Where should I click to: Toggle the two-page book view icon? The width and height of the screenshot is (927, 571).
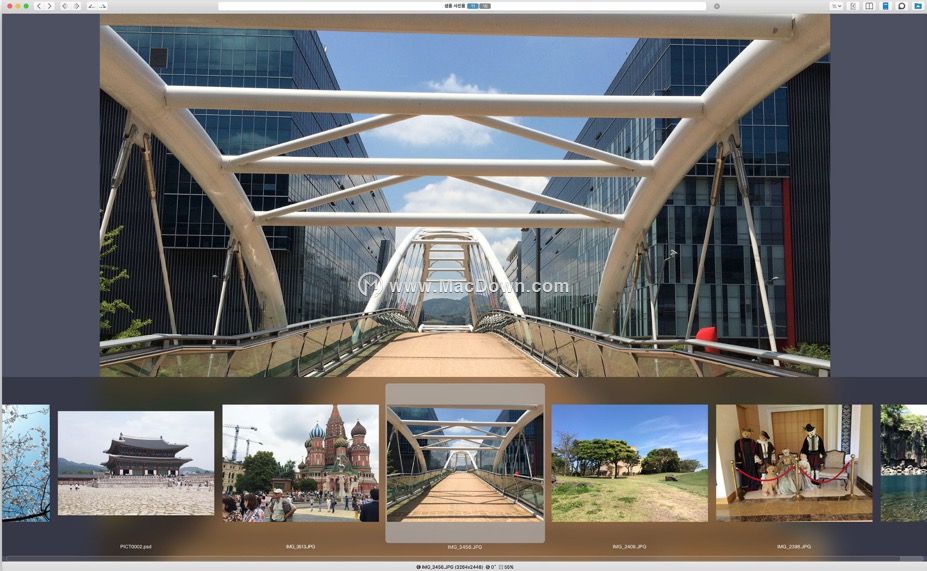869,6
